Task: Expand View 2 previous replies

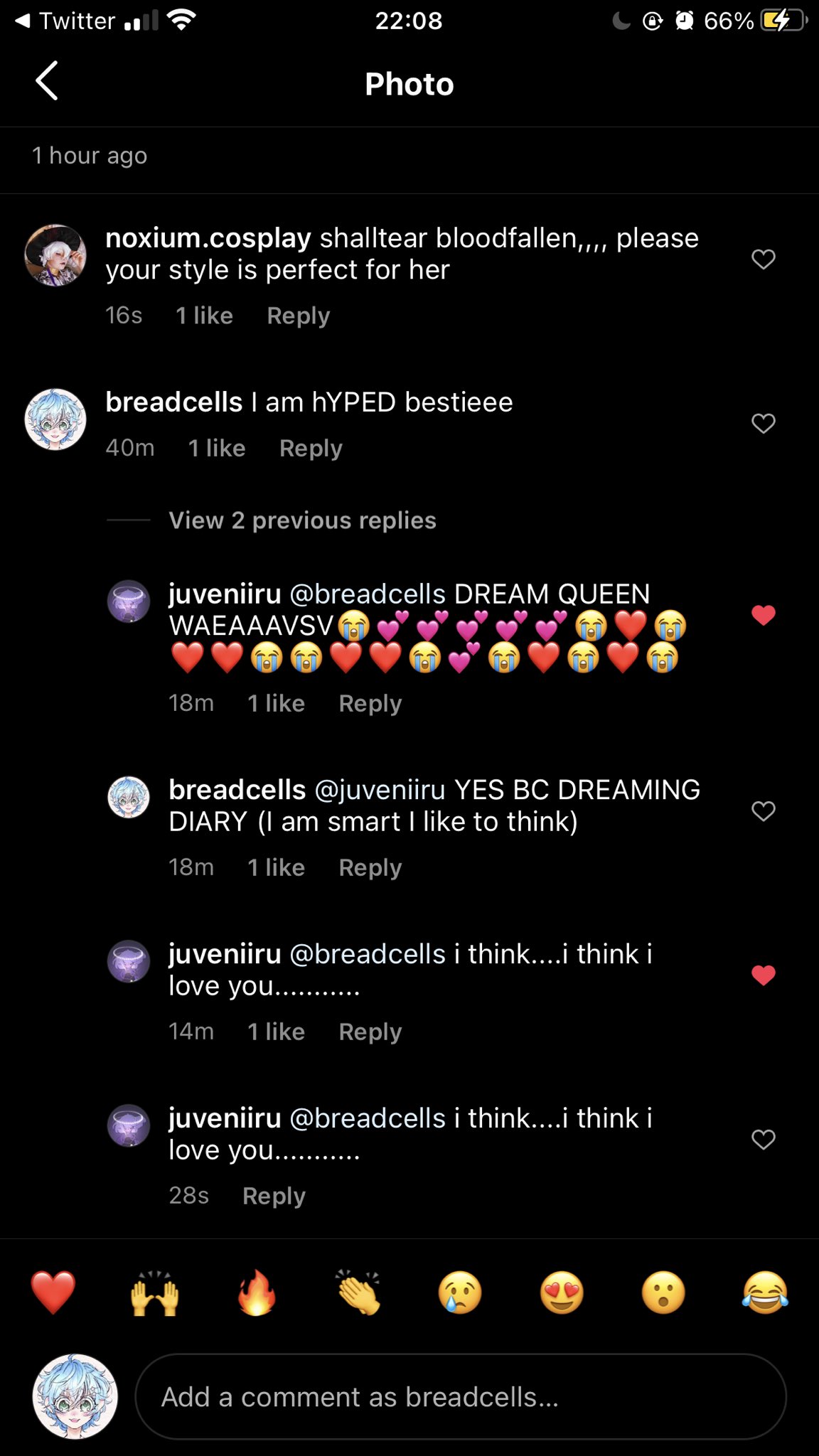Action: pyautogui.click(x=301, y=520)
